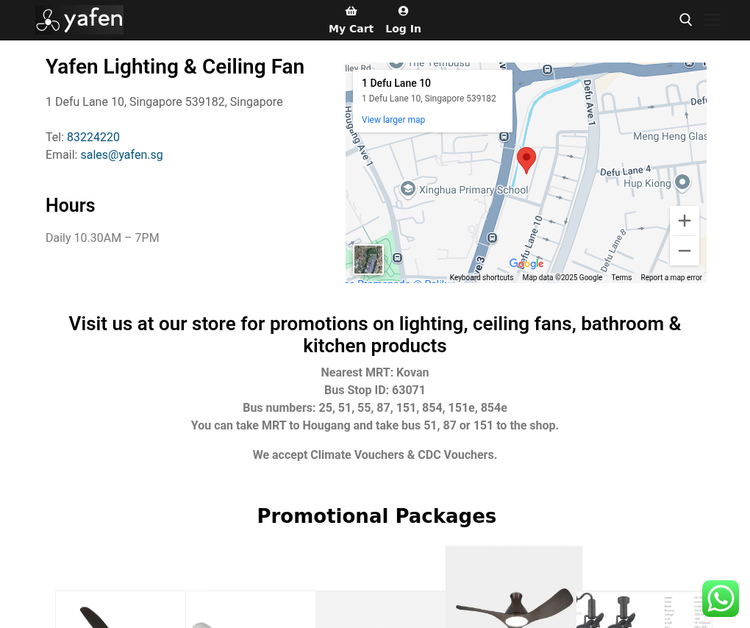Open My Cart
This screenshot has width=750, height=628.
tap(351, 20)
